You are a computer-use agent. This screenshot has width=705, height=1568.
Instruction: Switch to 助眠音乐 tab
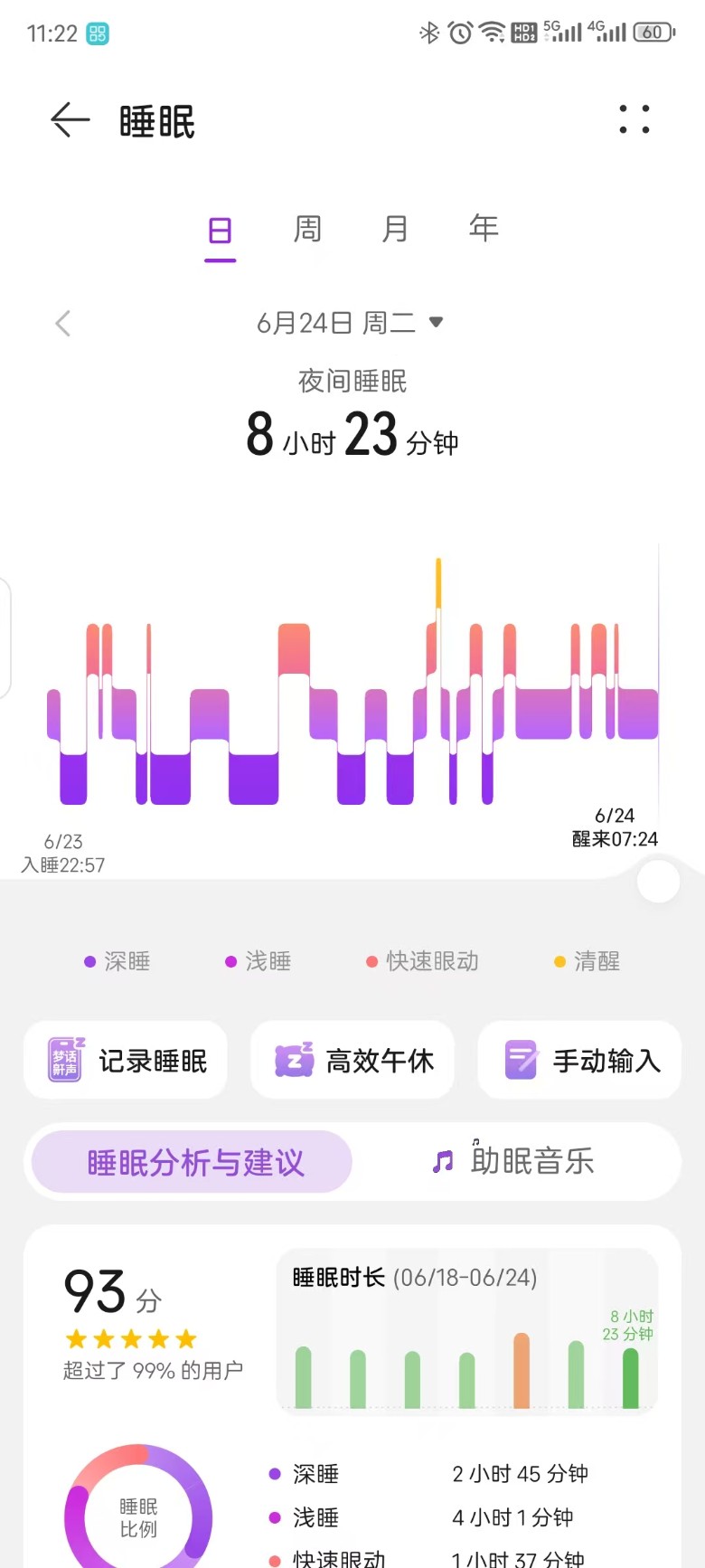tap(514, 1162)
